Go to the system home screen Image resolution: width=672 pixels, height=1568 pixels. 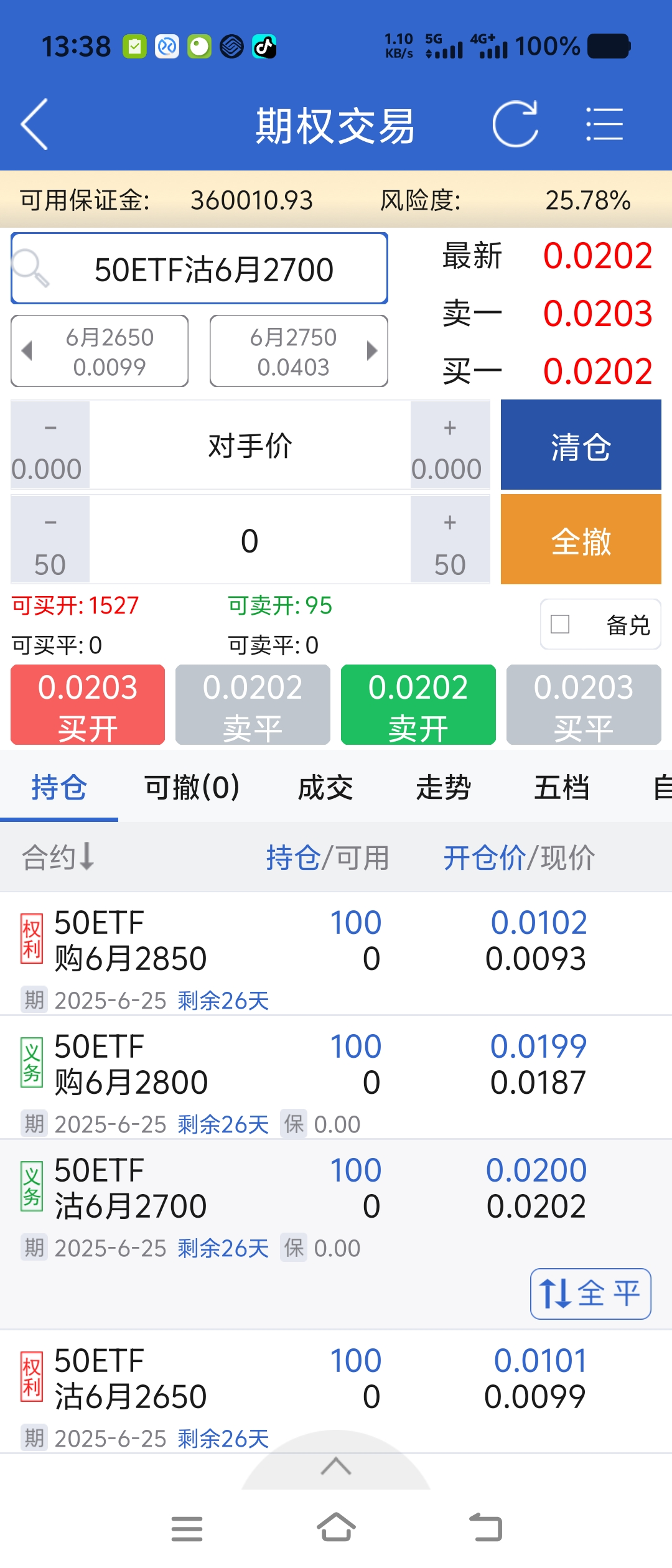pos(336,1528)
